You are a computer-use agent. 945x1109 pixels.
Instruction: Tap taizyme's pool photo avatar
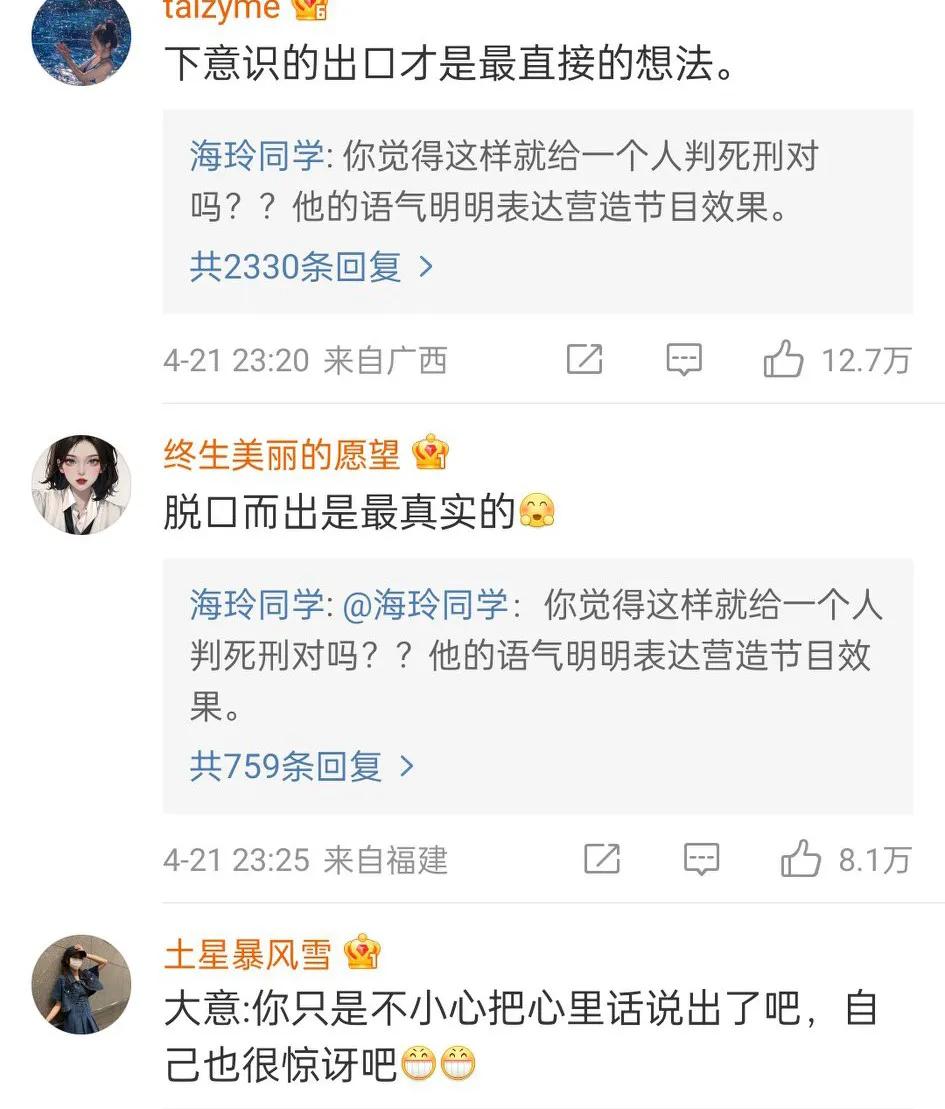[81, 43]
